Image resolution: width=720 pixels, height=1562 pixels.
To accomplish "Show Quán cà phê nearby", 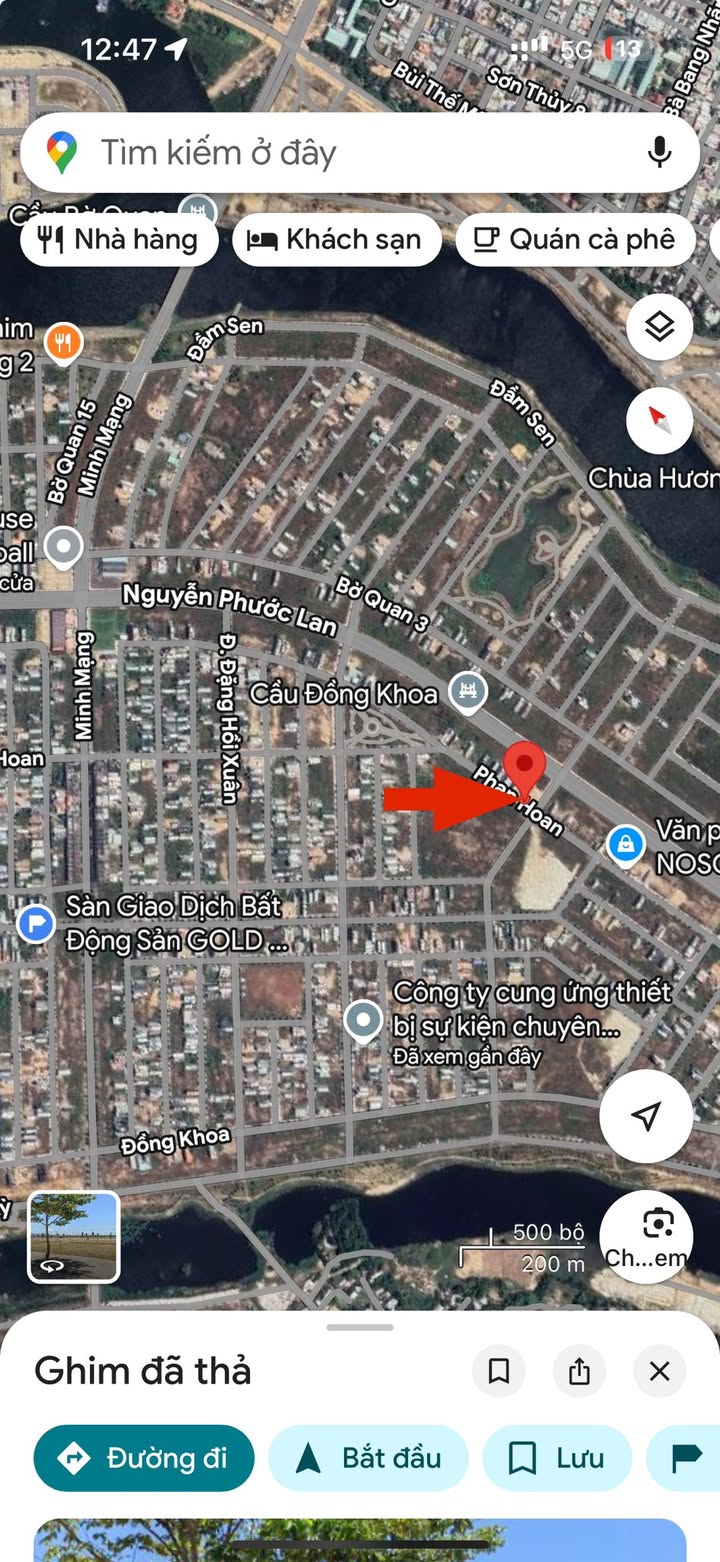I will (x=574, y=240).
